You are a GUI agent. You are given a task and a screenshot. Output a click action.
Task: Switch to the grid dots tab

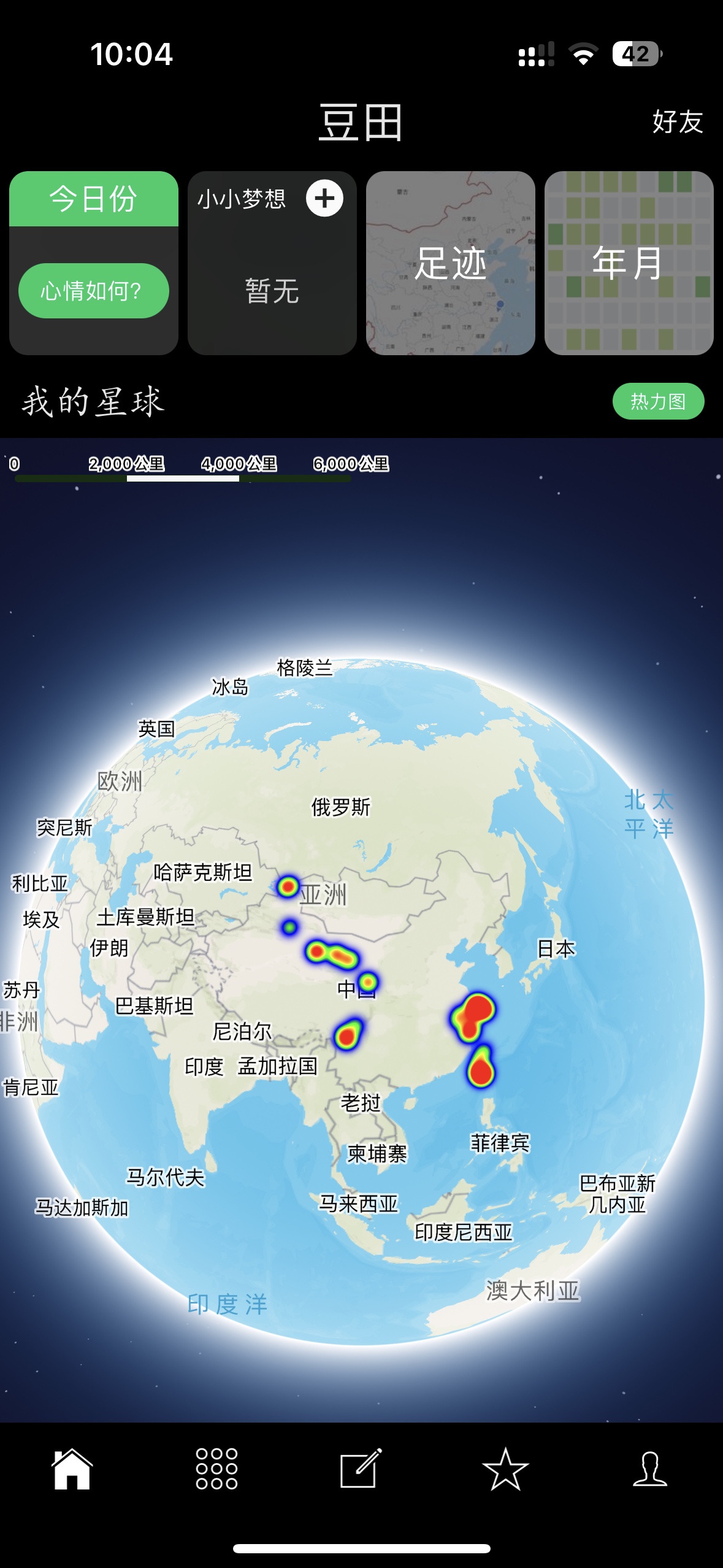[216, 1469]
